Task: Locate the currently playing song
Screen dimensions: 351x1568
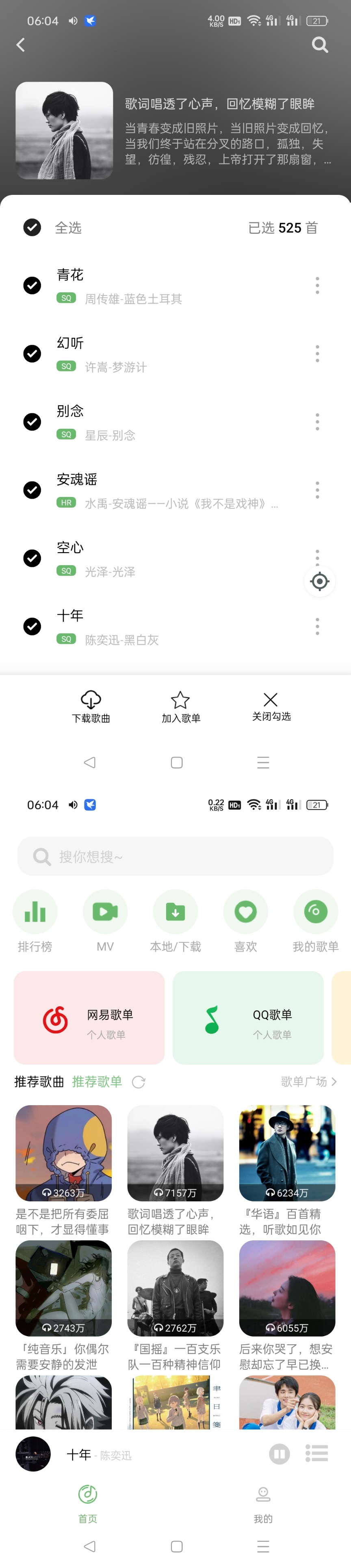Action: point(319,581)
